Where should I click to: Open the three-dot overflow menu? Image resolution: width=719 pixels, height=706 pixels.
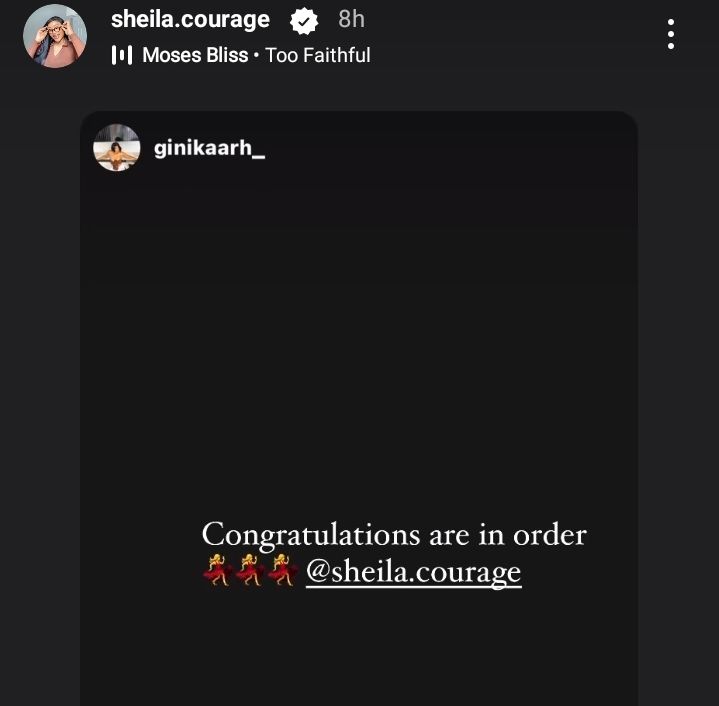click(x=670, y=35)
